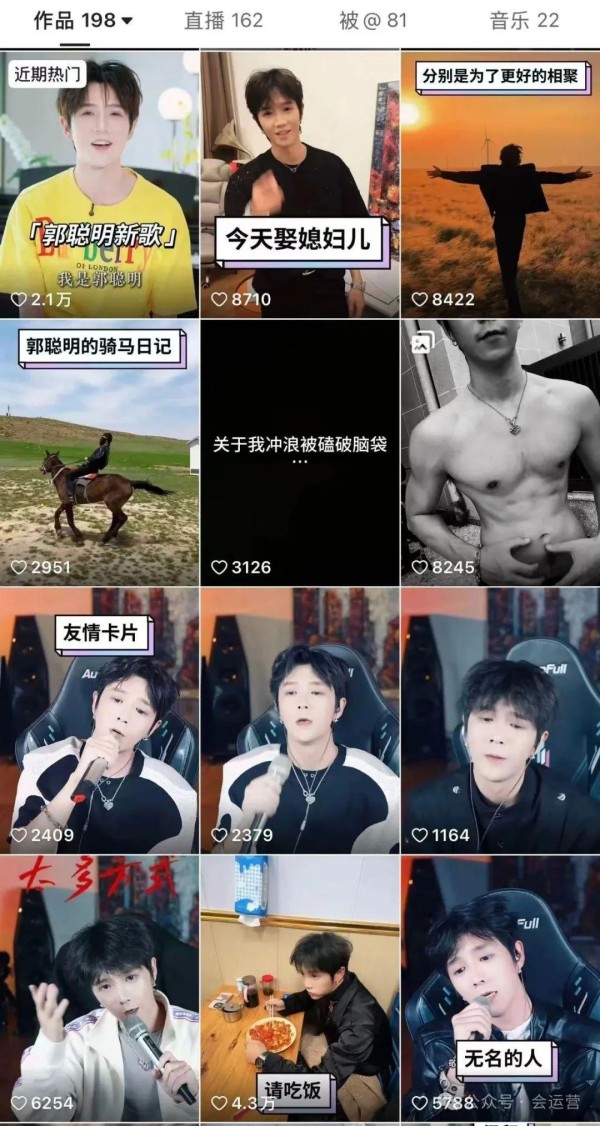The image size is (600, 1126).
Task: Open the 关于我冲浪被磕破脑袋 video
Action: [300, 452]
